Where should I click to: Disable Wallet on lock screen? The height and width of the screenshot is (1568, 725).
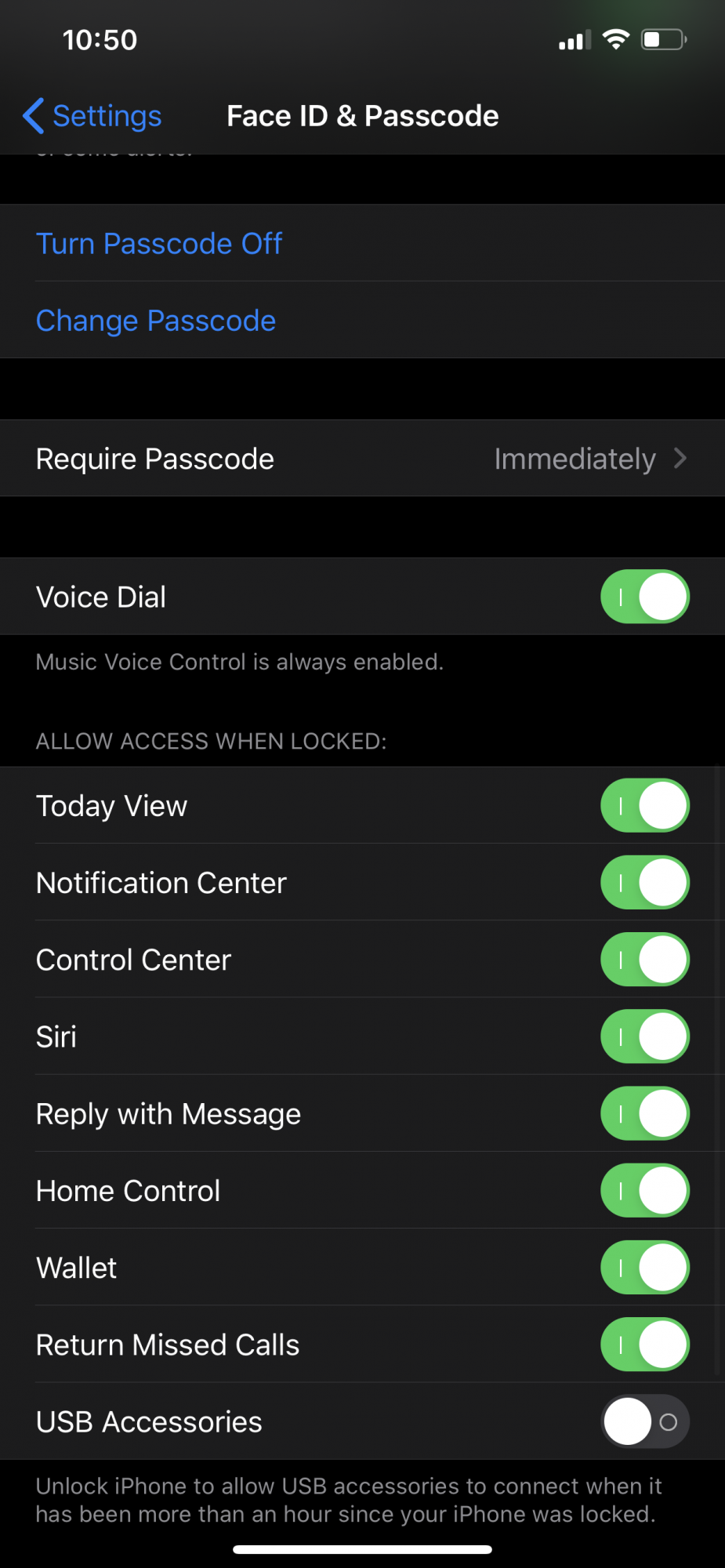pos(645,1268)
